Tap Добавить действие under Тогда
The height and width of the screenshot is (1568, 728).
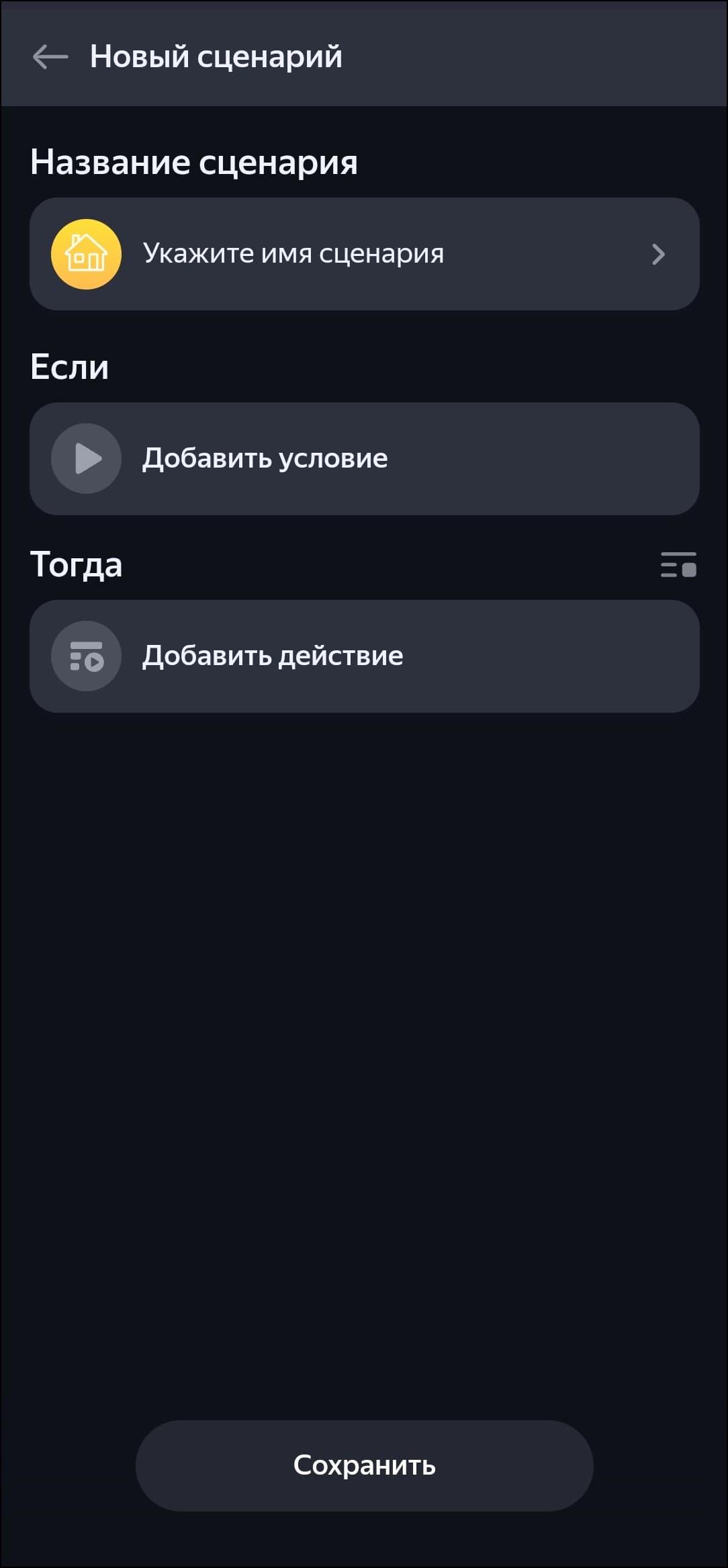coord(364,656)
